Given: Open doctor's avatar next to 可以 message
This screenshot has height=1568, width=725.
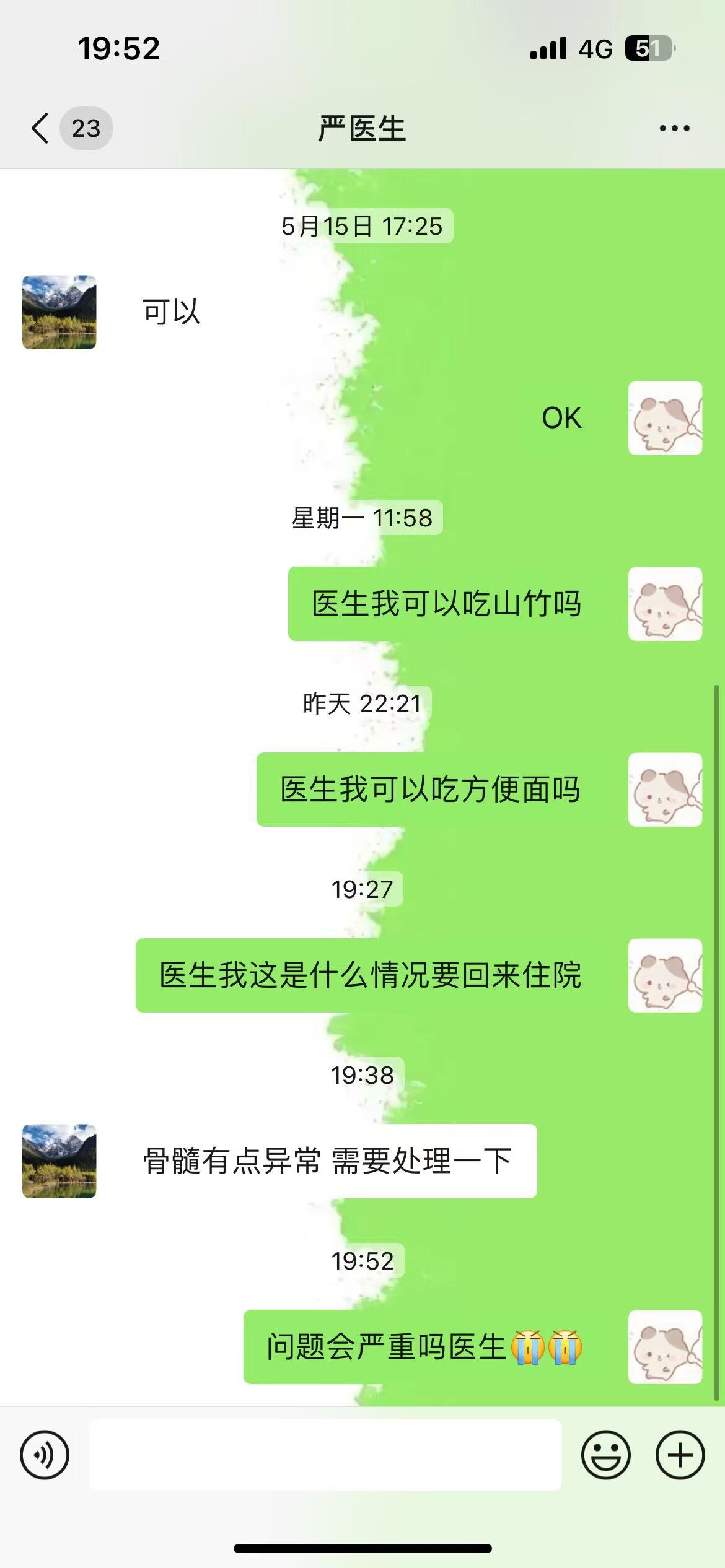Looking at the screenshot, I should click(x=59, y=312).
